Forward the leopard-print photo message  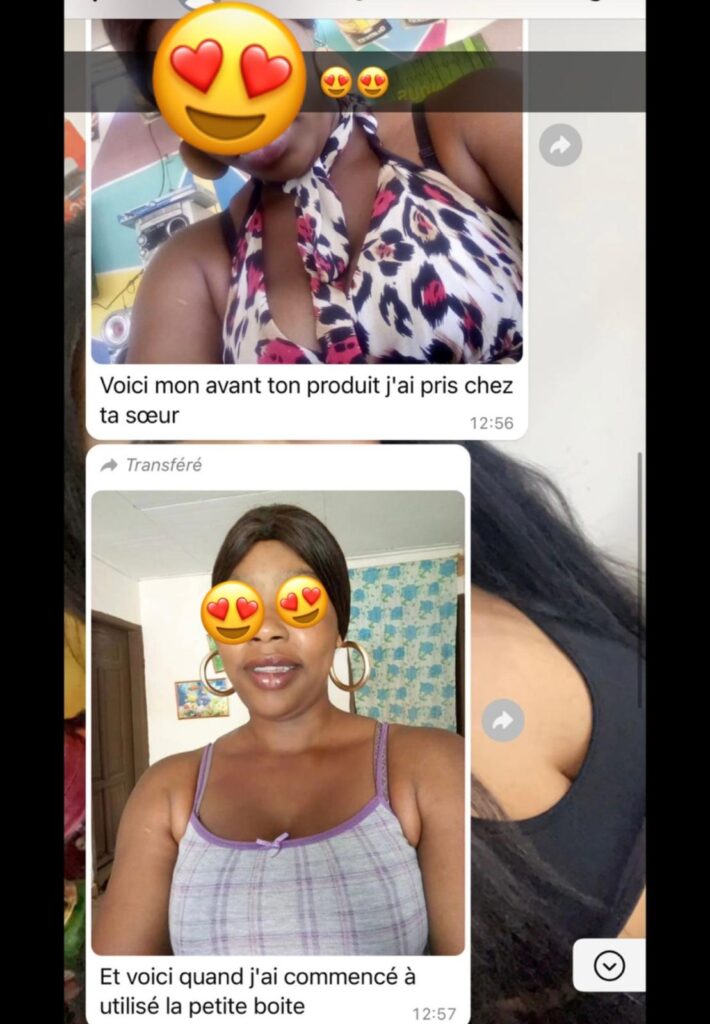pos(560,146)
